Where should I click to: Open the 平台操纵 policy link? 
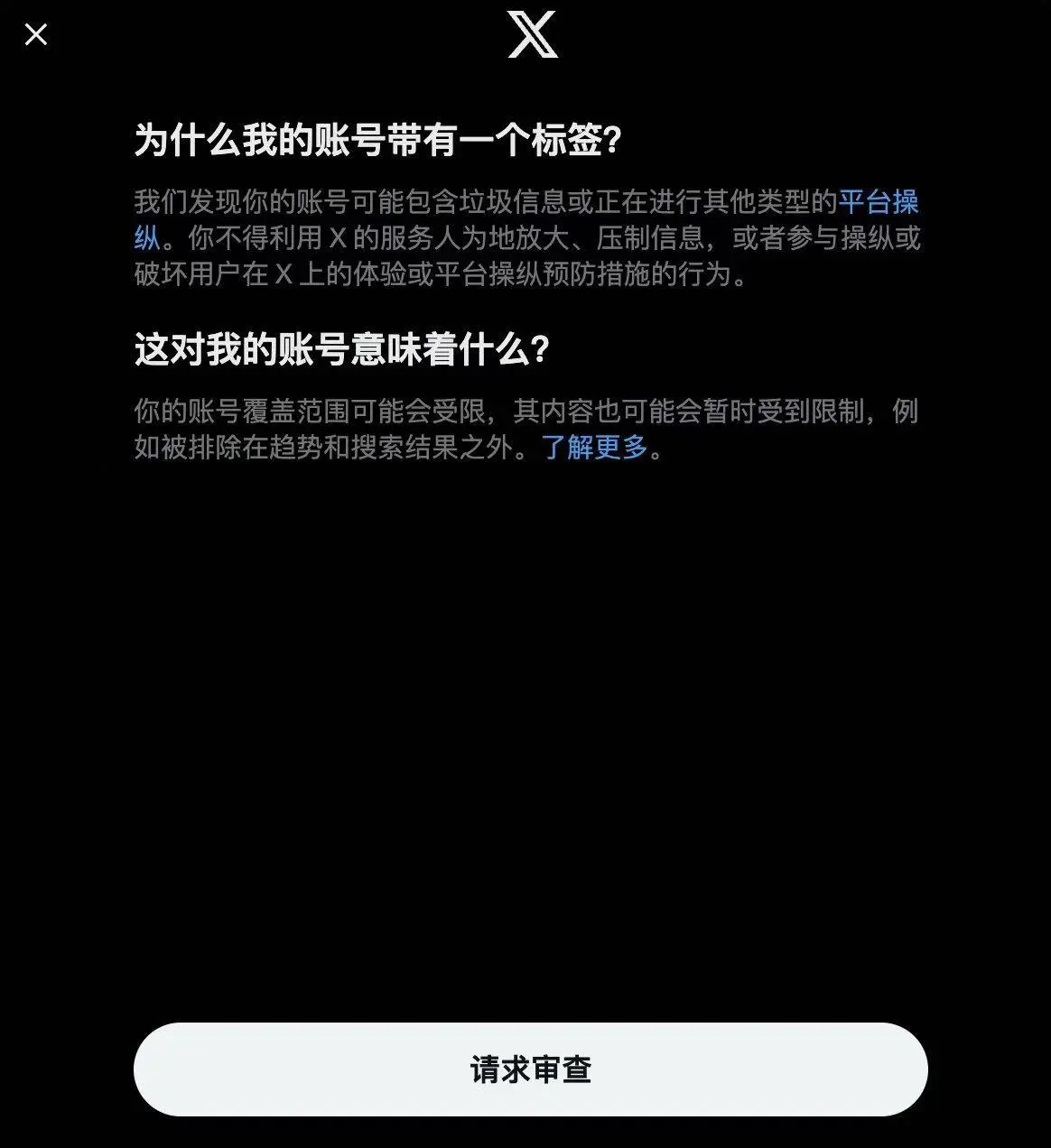coord(878,202)
